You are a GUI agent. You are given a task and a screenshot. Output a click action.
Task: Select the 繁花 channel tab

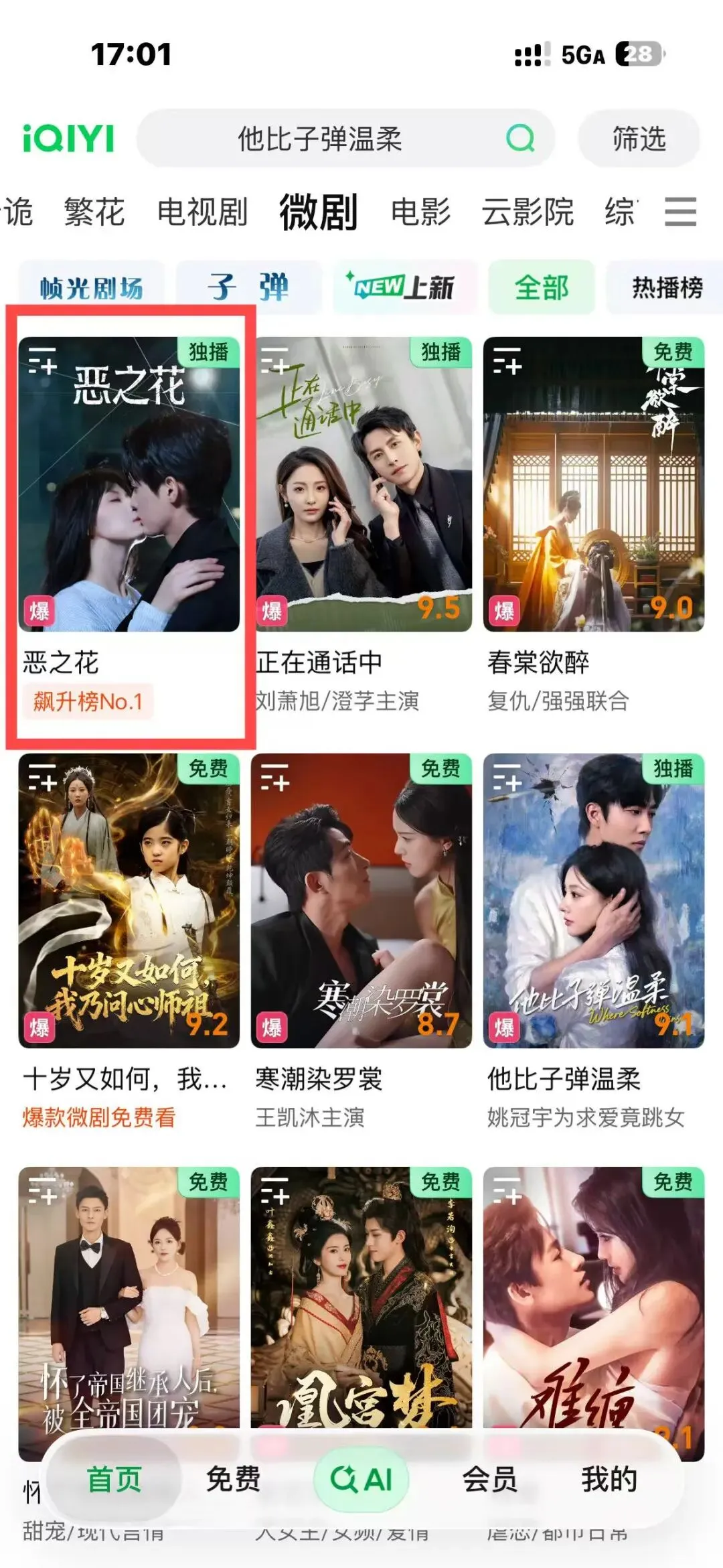click(x=94, y=212)
